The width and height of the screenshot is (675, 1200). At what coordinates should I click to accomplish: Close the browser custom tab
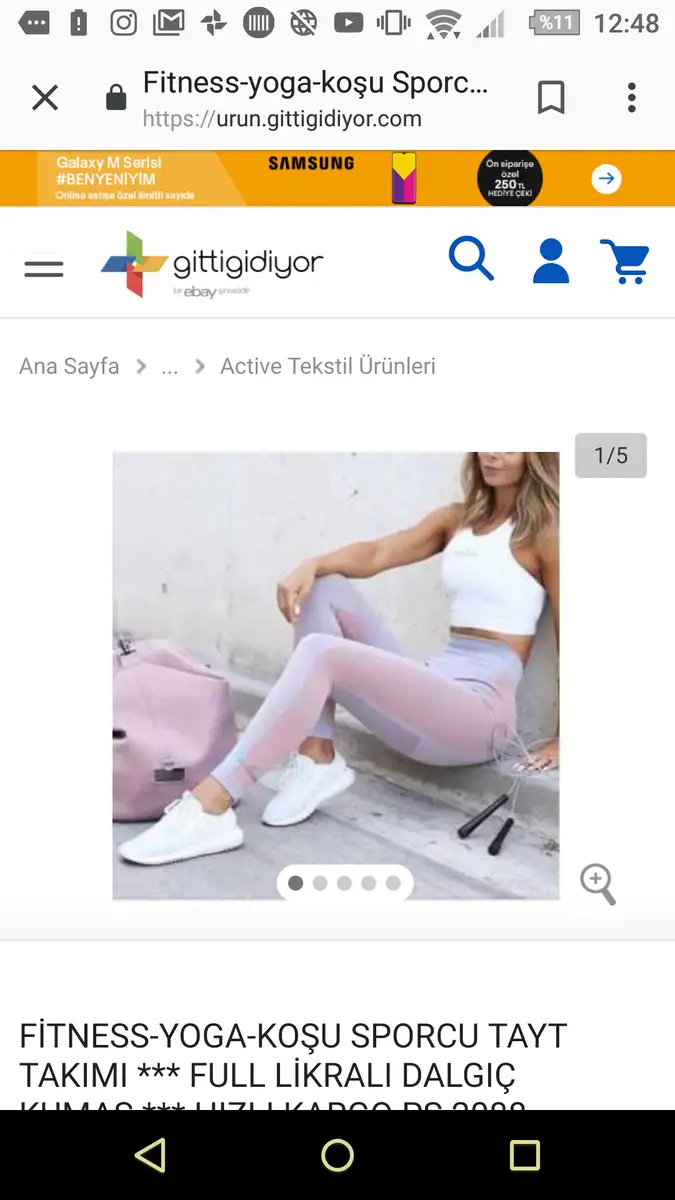pos(45,98)
